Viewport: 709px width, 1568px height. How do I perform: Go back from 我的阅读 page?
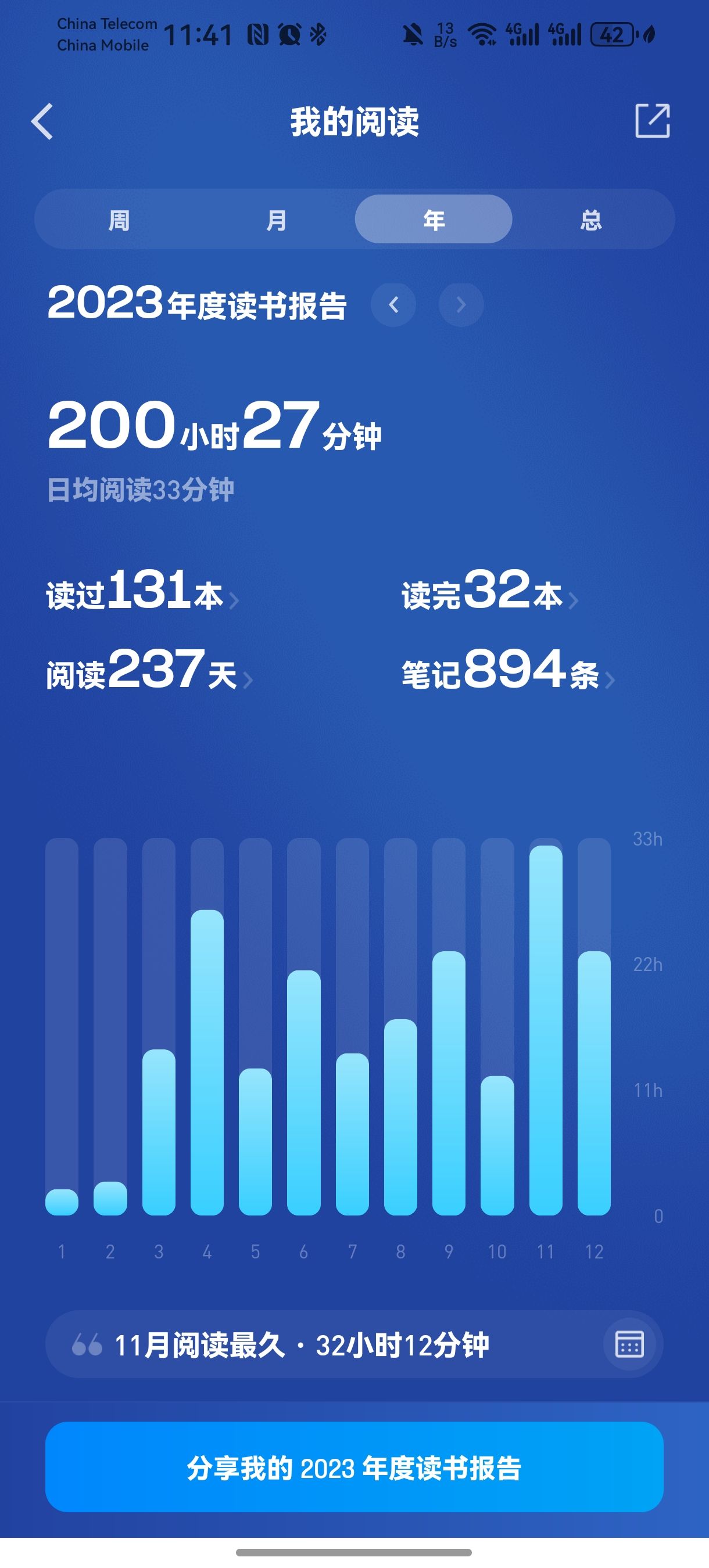pyautogui.click(x=42, y=122)
